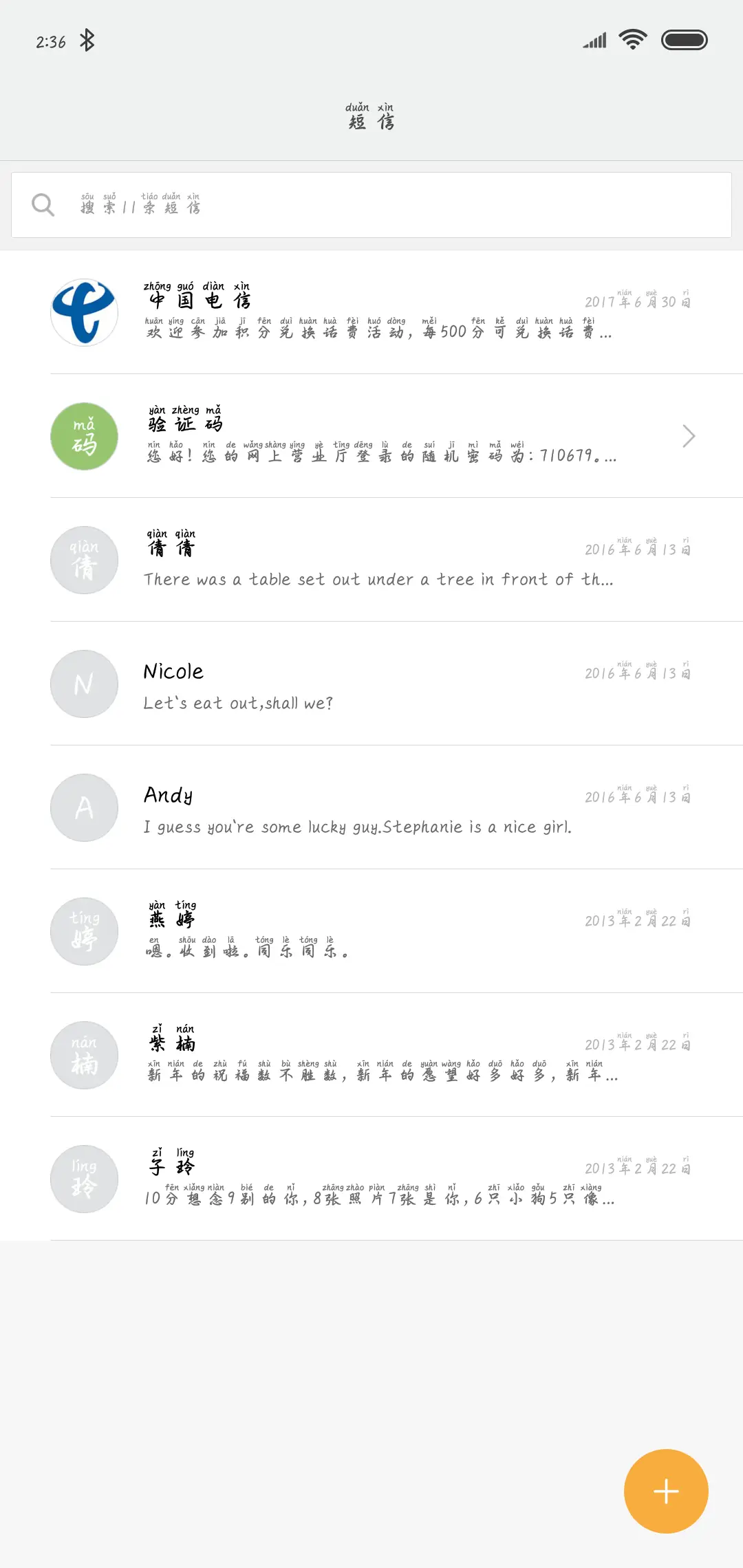Open the 验证码 verification code messages

click(371, 436)
